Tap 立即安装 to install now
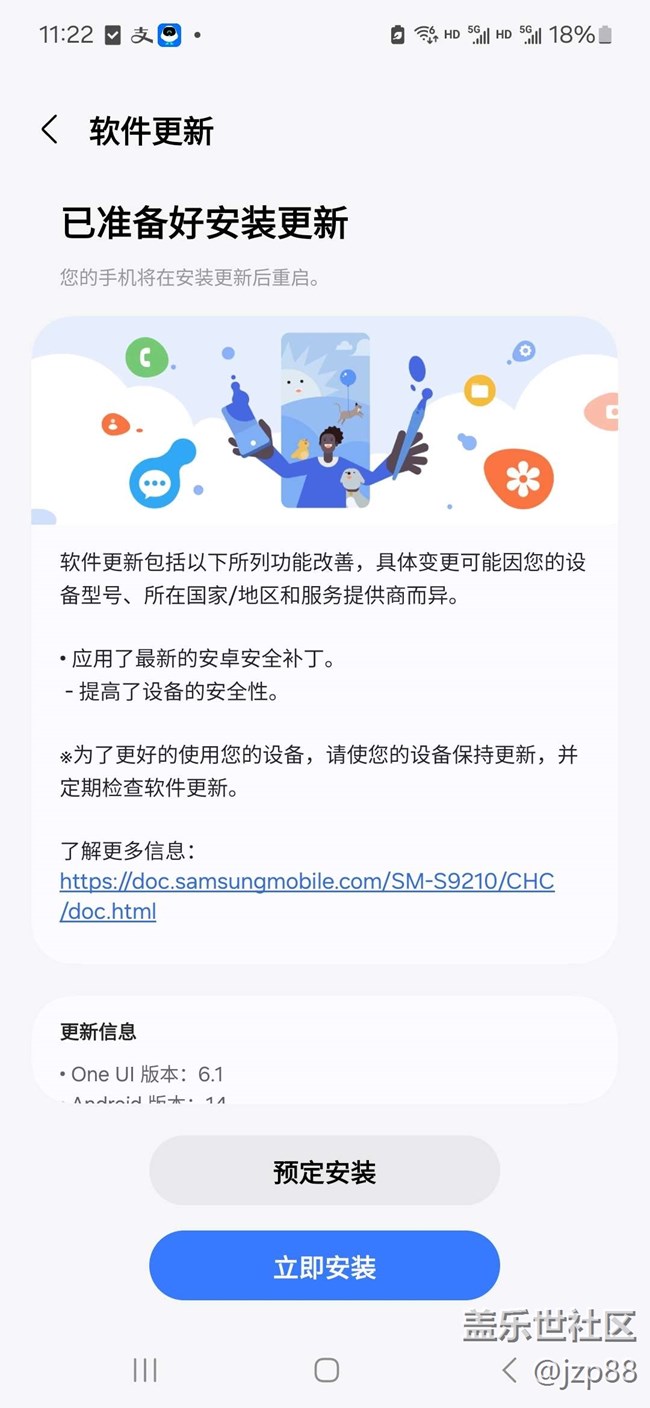Viewport: 650px width, 1408px height. [324, 1266]
